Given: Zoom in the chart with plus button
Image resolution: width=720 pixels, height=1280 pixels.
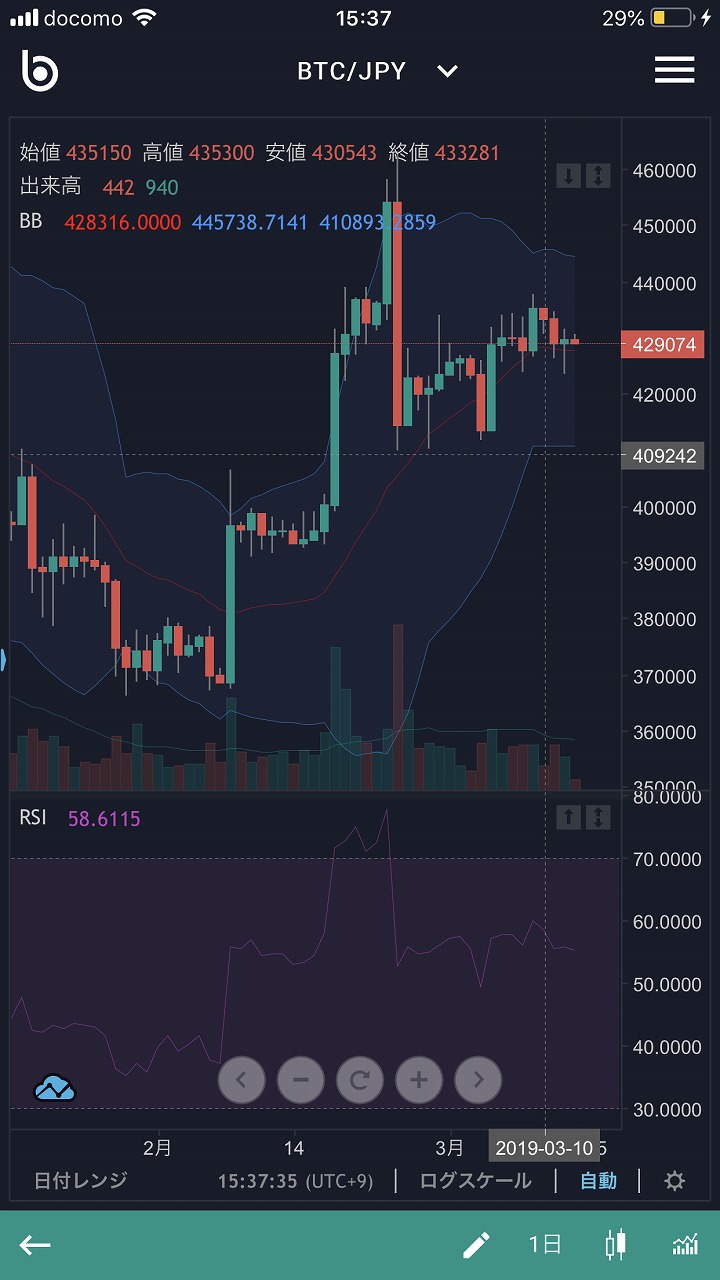Looking at the screenshot, I should point(419,1080).
